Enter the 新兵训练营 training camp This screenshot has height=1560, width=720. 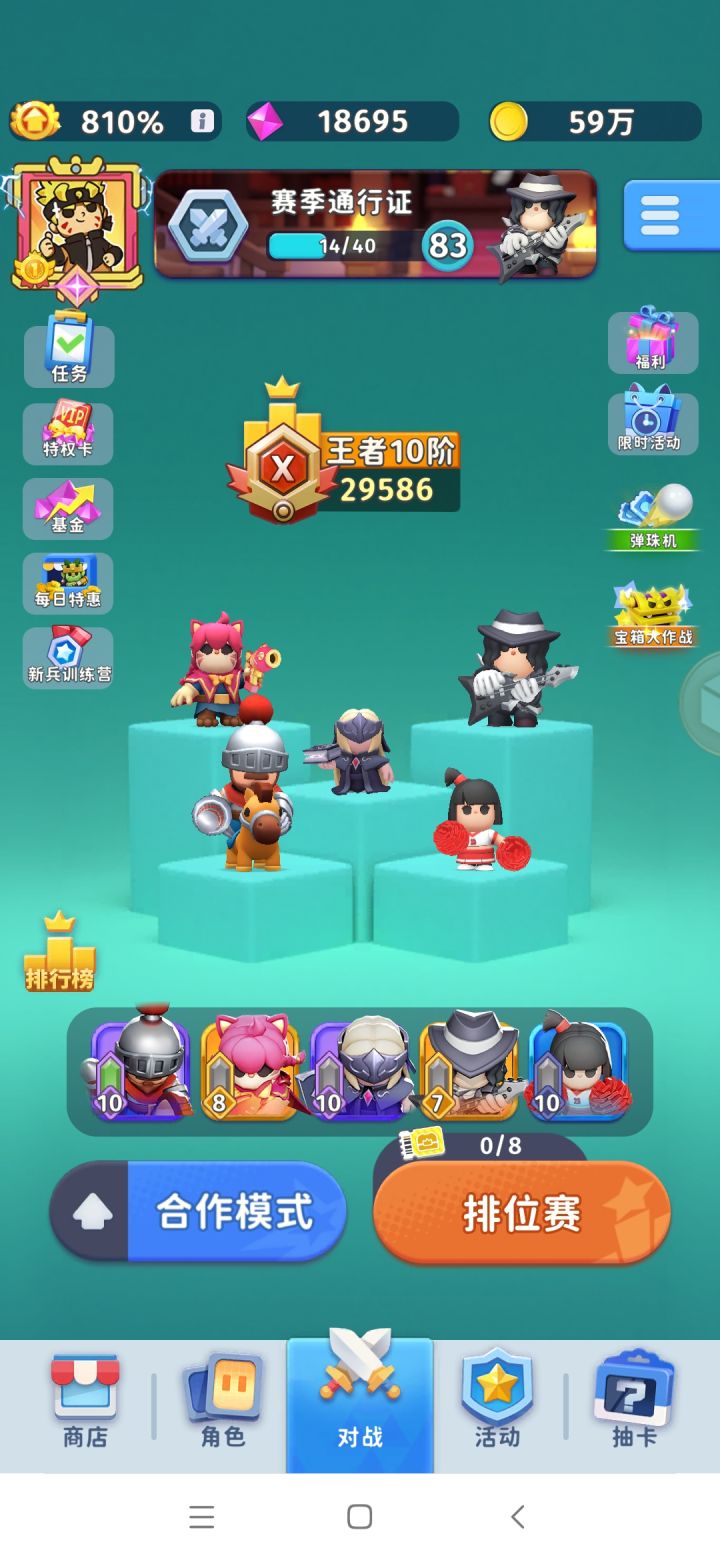(68, 655)
